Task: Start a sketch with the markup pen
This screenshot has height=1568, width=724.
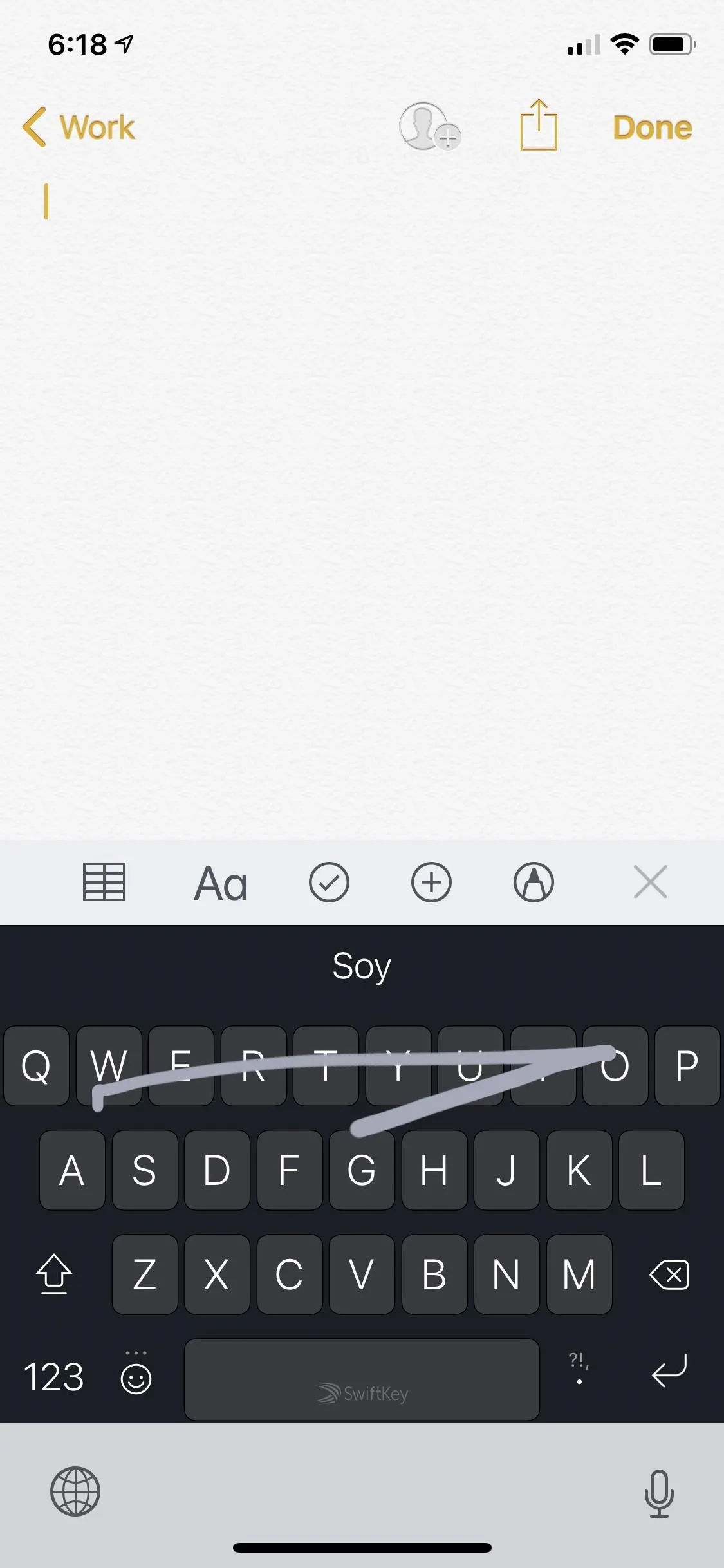Action: pyautogui.click(x=534, y=882)
